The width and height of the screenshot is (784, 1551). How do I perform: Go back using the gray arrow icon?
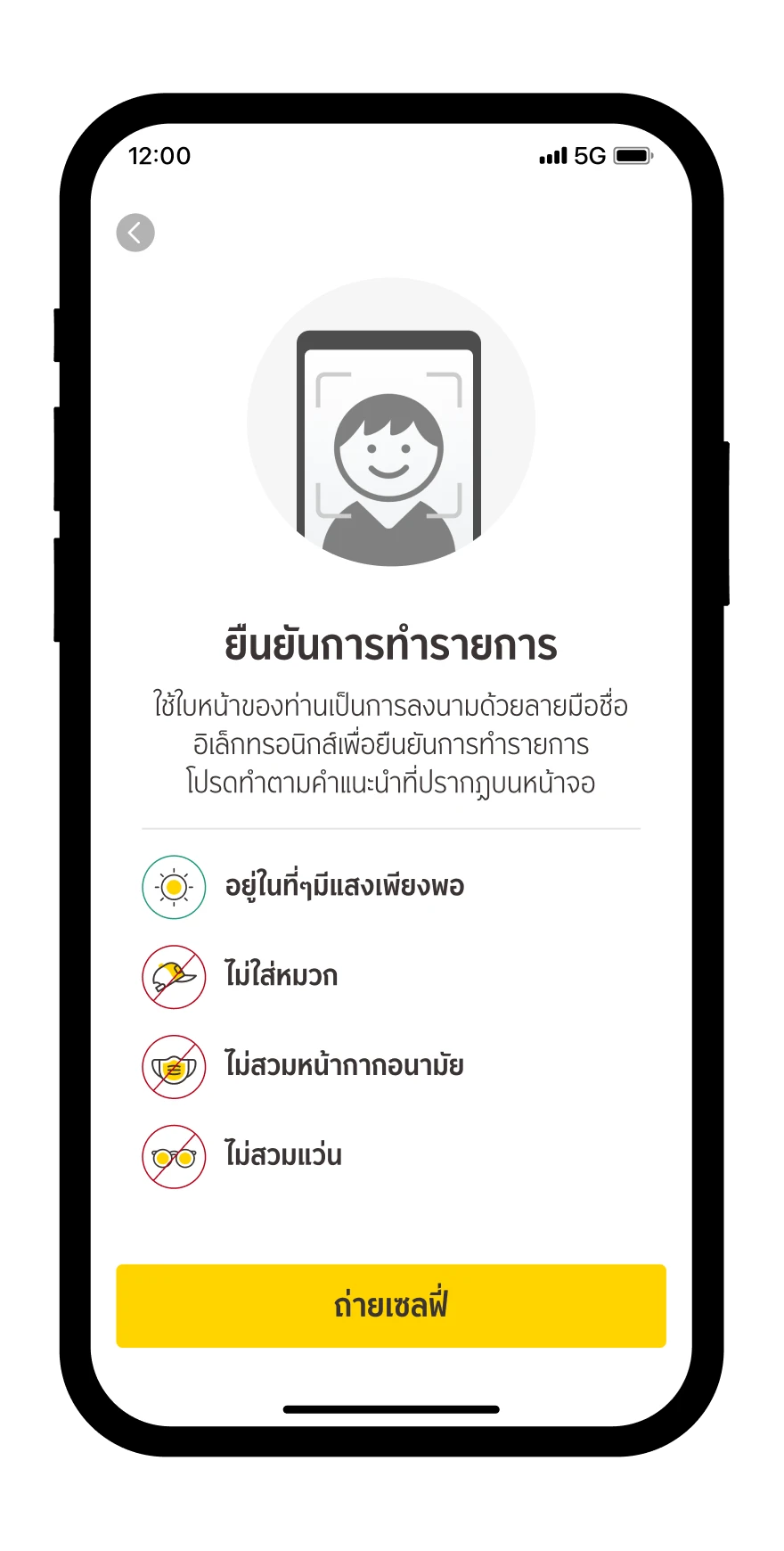135,233
